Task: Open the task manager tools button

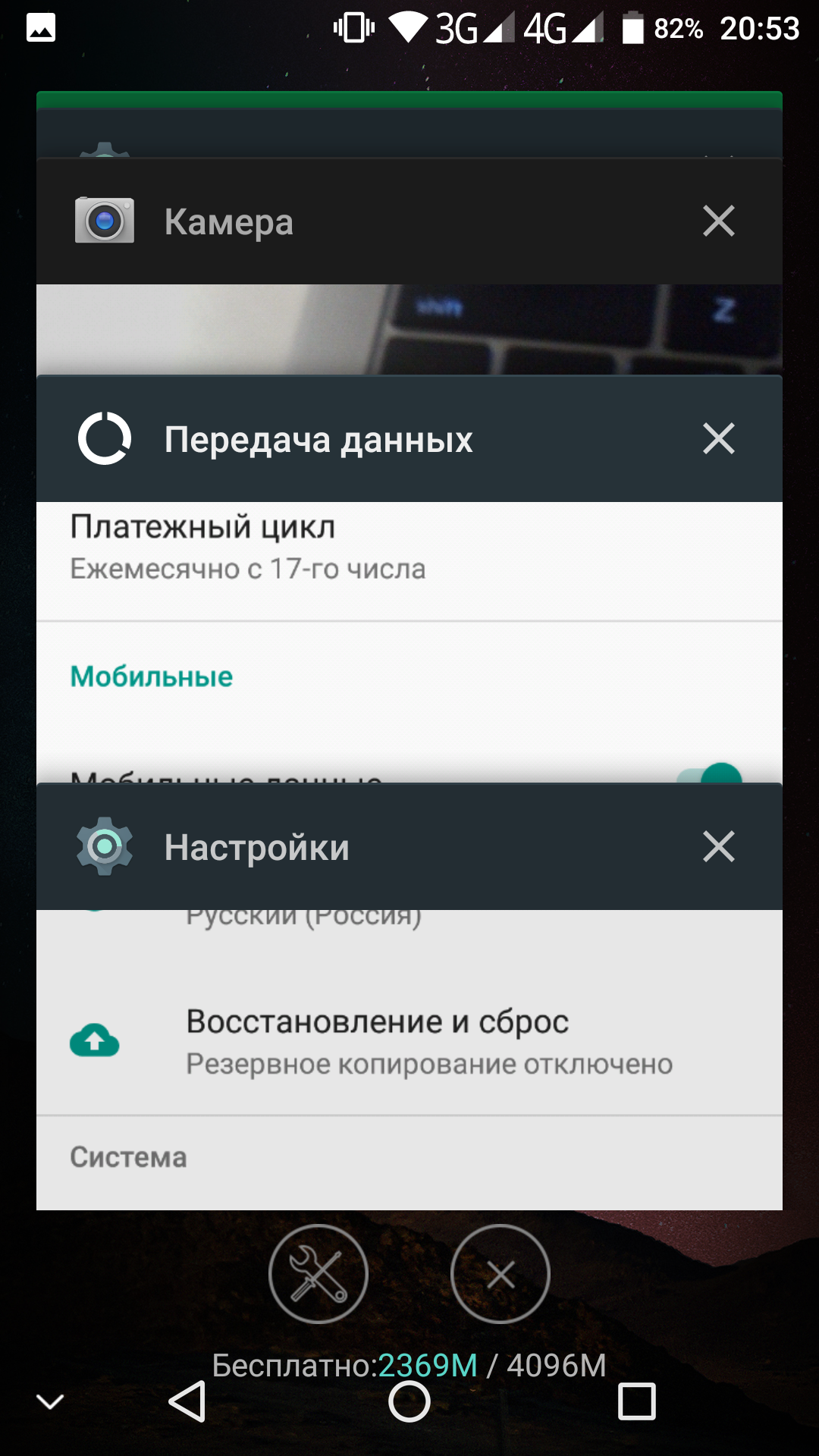Action: [318, 1274]
